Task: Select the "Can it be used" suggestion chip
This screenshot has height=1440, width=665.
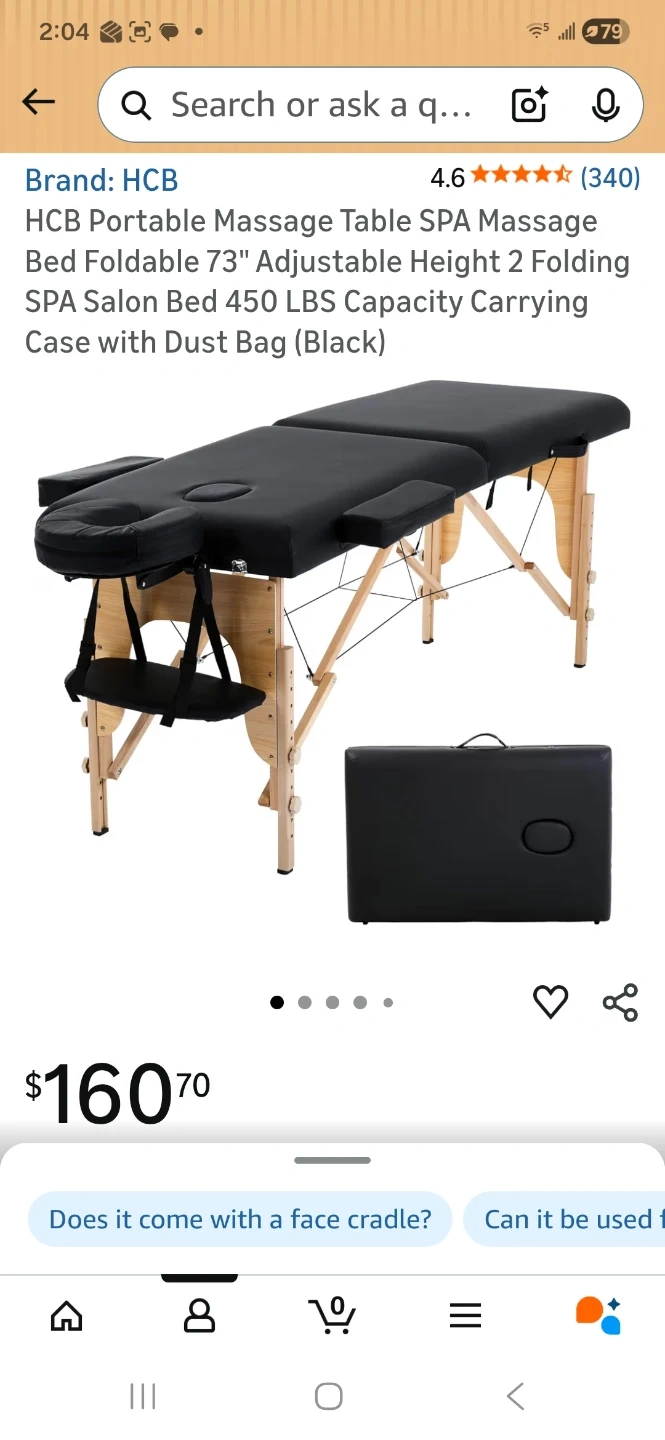Action: pyautogui.click(x=566, y=1219)
